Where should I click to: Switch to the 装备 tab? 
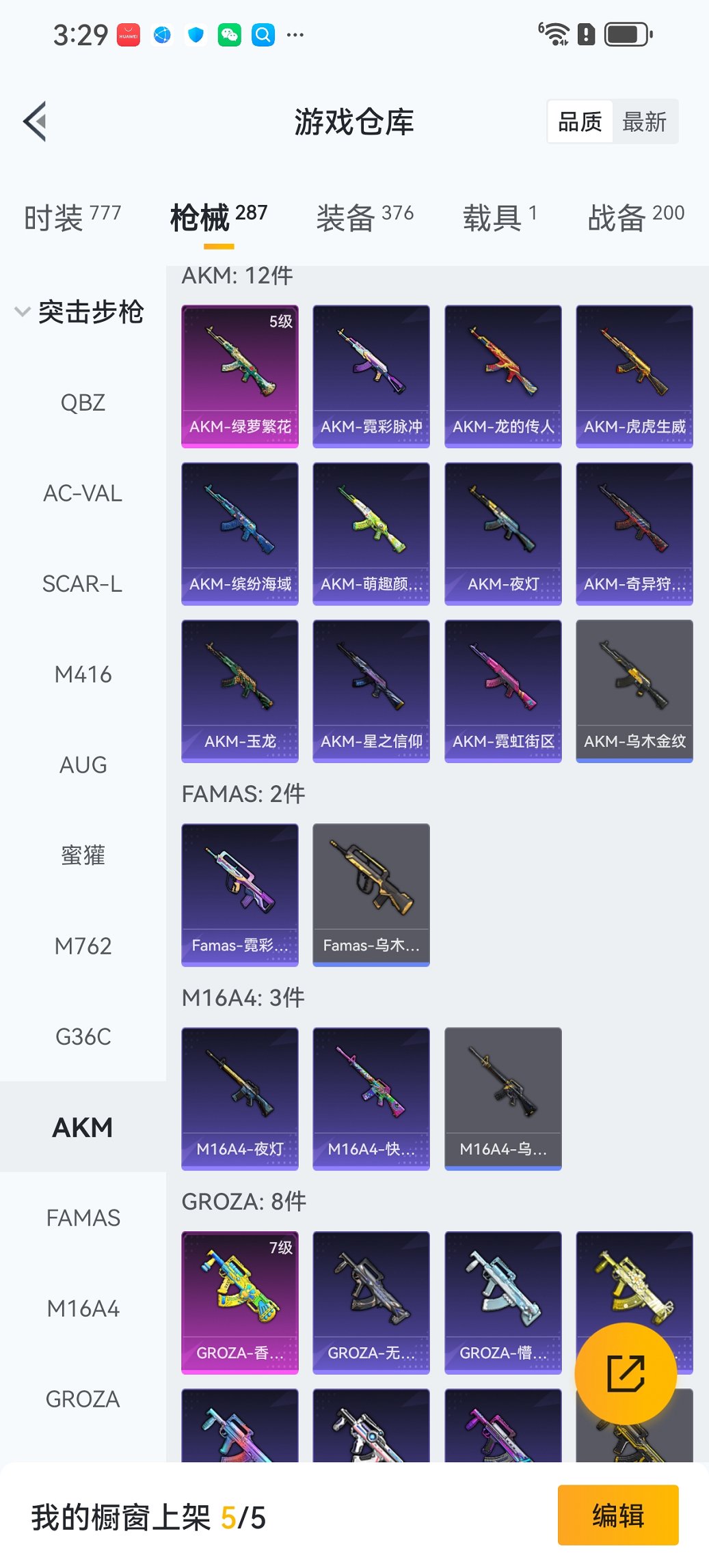tap(364, 218)
